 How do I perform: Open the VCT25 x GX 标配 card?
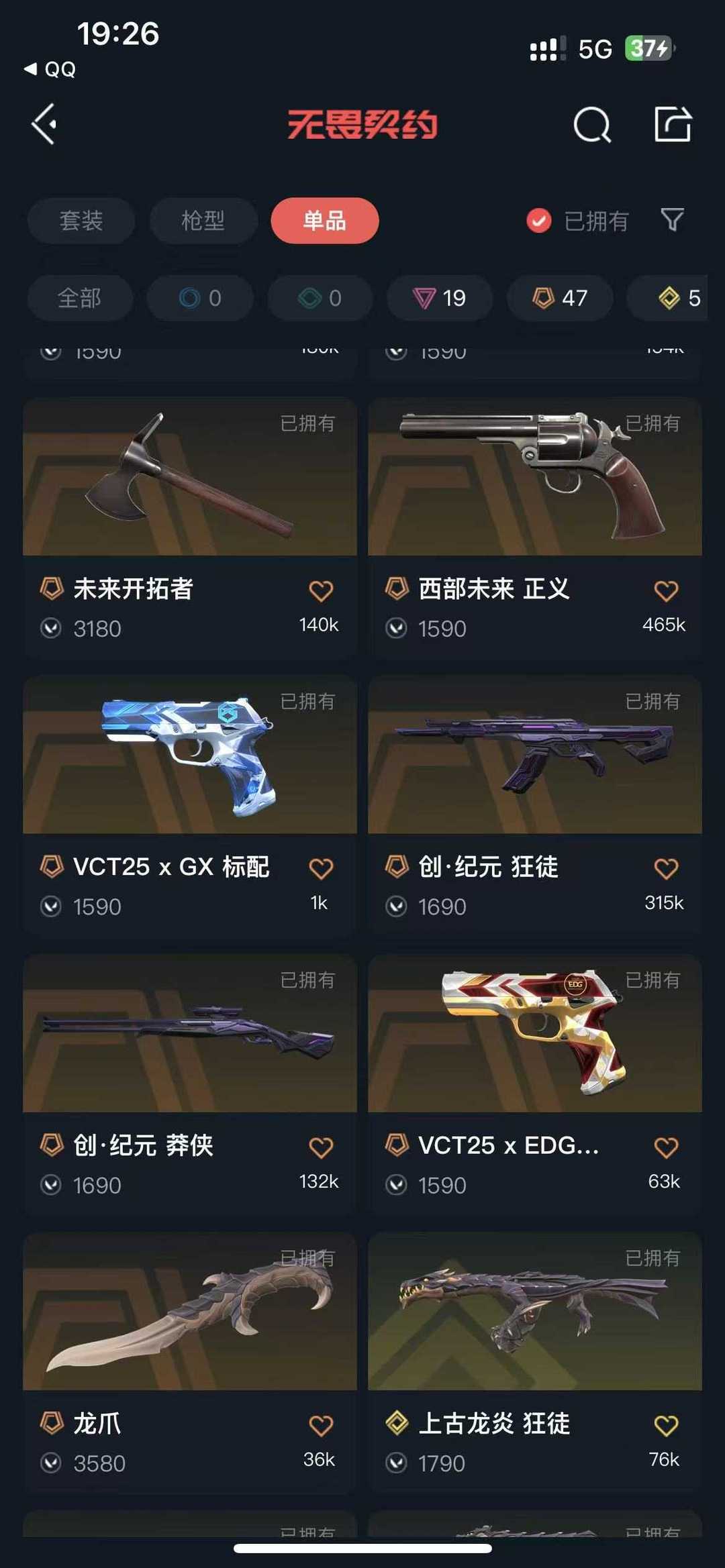point(190,805)
